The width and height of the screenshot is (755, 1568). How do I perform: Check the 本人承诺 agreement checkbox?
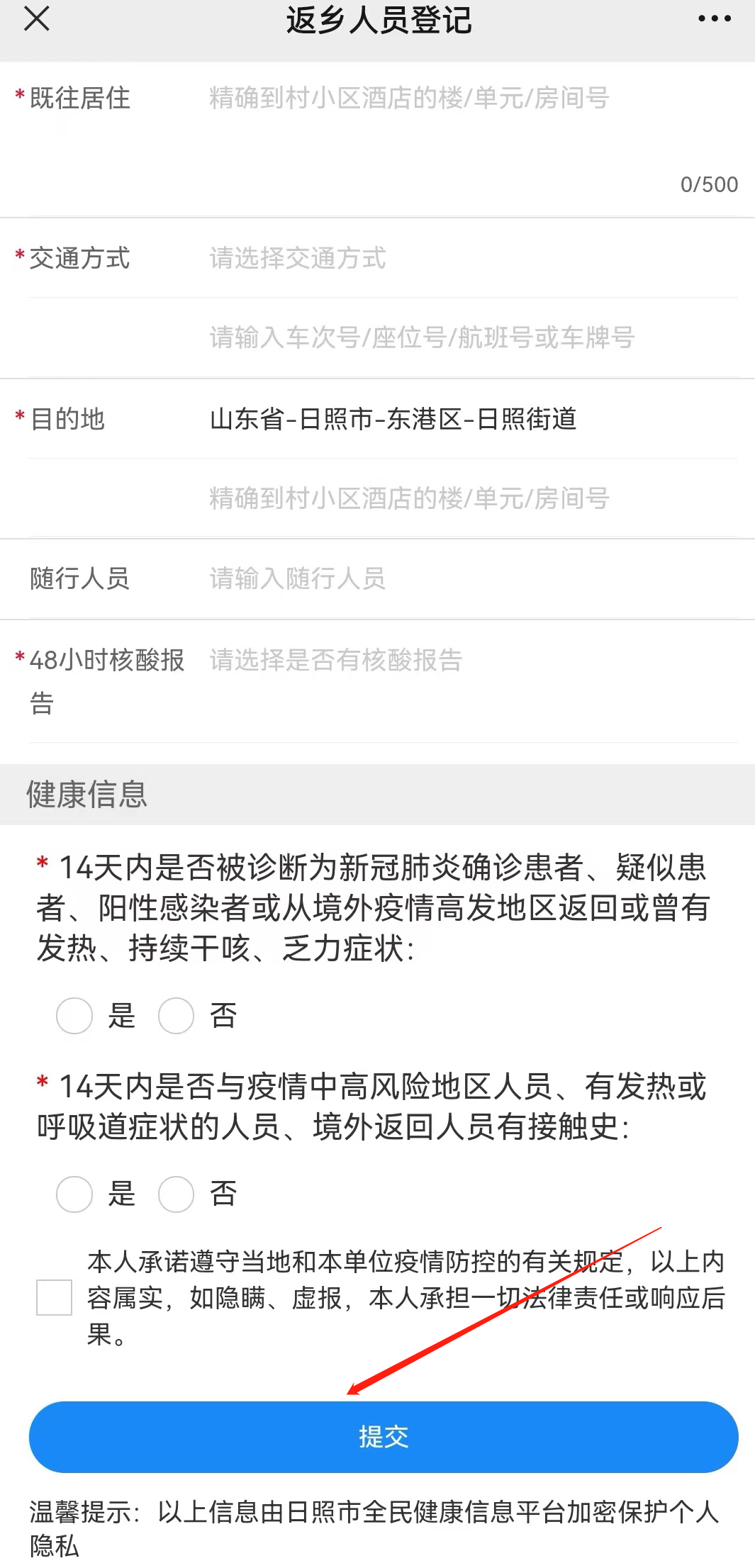pyautogui.click(x=54, y=1298)
